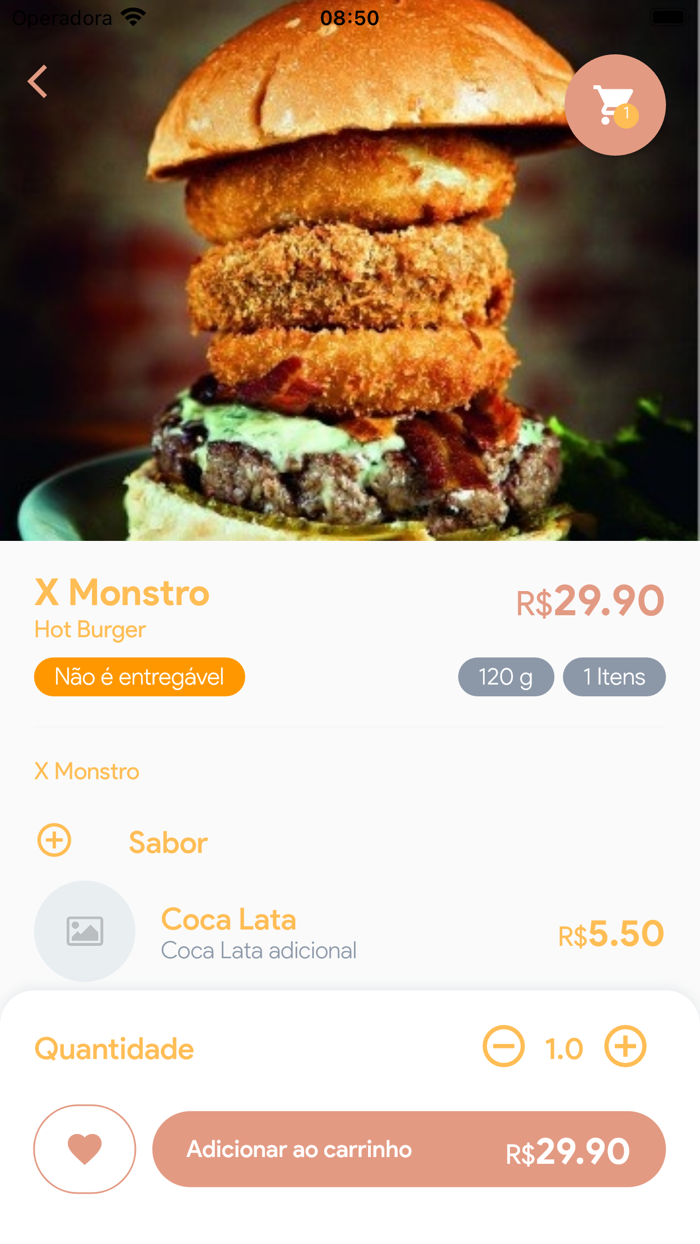
Task: Select the Coca Lata extra
Action: [x=258, y=932]
